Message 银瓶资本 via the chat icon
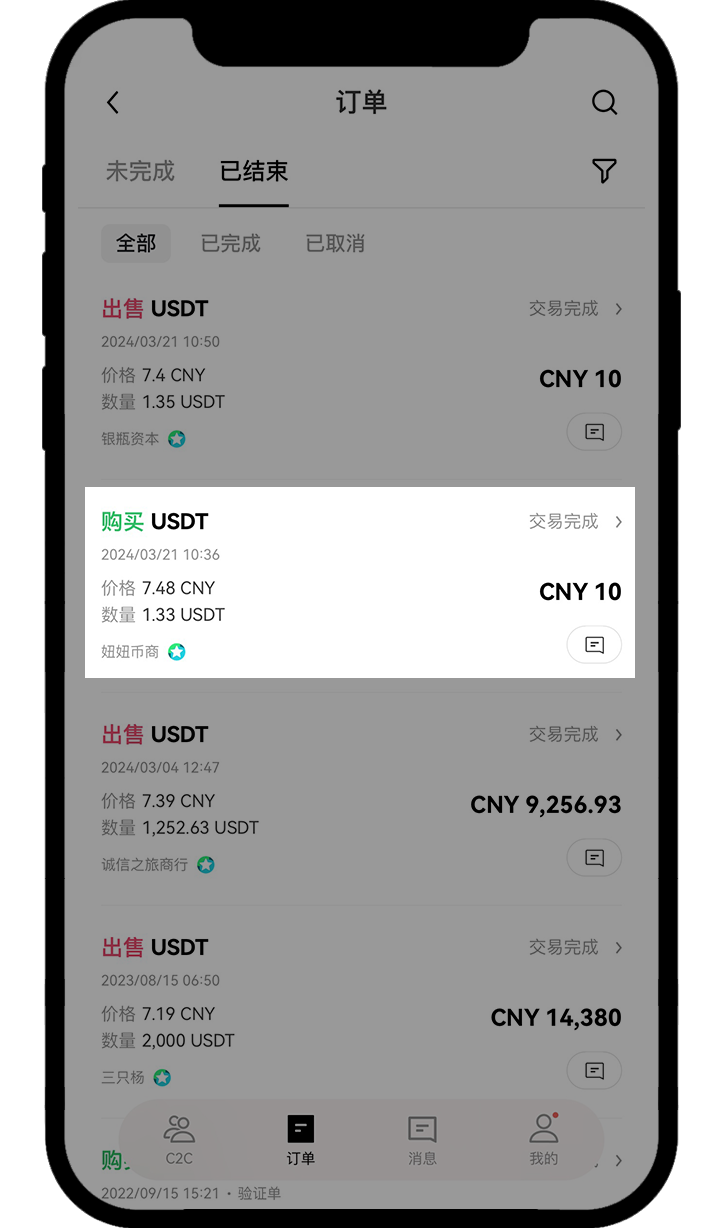Viewport: 723px width, 1228px height. (x=594, y=432)
